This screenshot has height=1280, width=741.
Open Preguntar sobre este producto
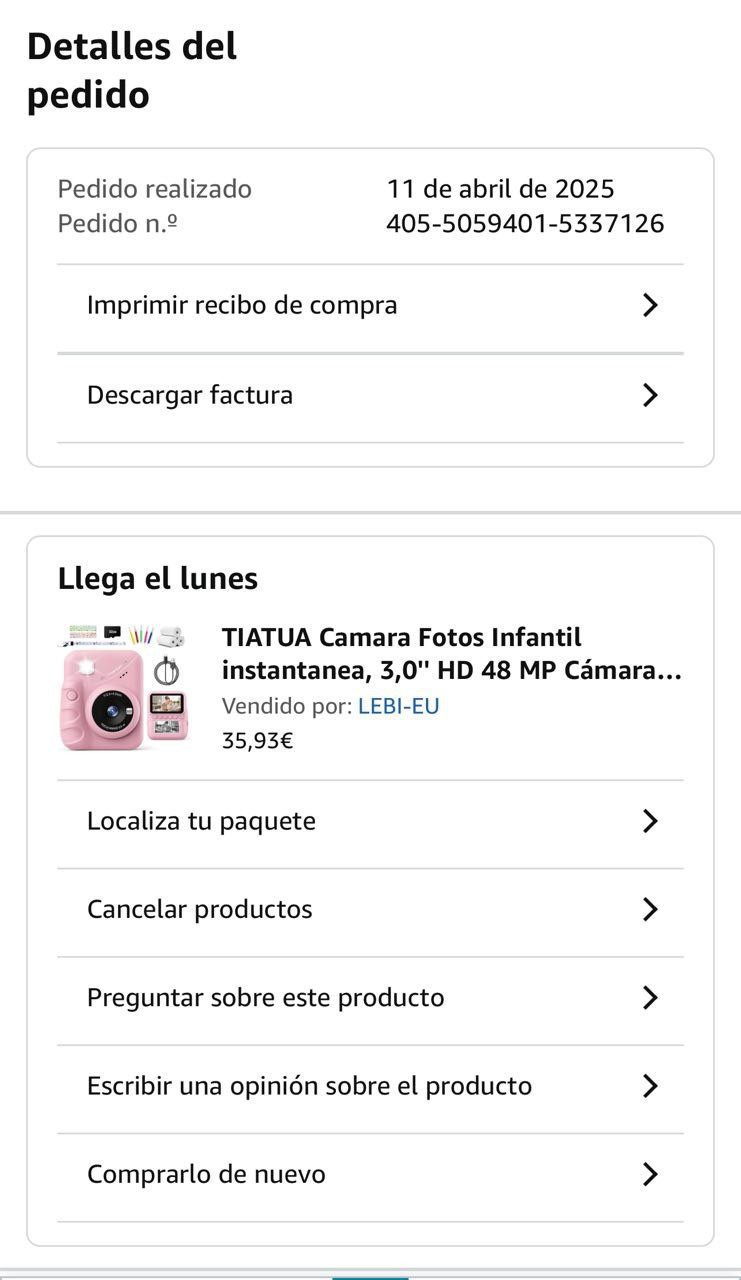pos(370,998)
